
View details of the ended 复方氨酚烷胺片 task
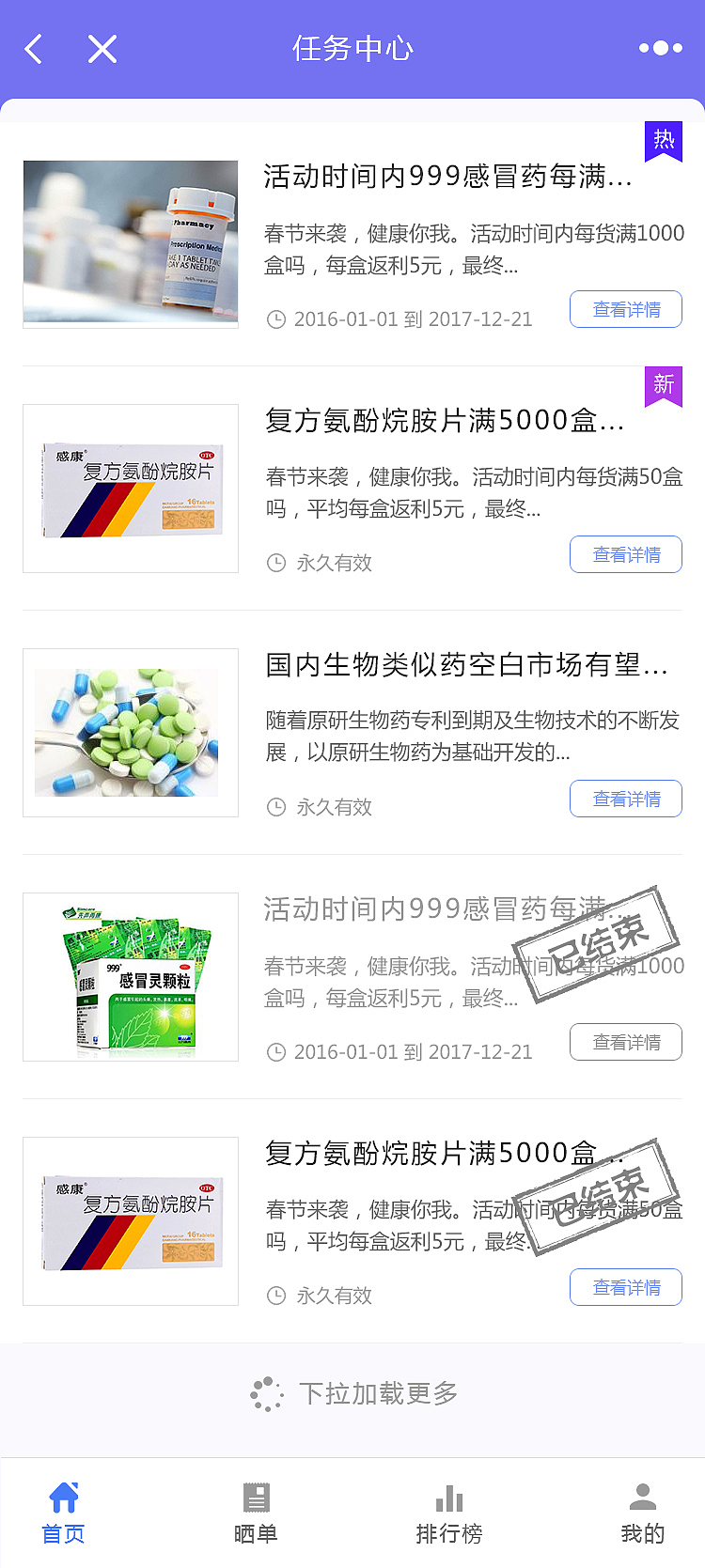[625, 1287]
